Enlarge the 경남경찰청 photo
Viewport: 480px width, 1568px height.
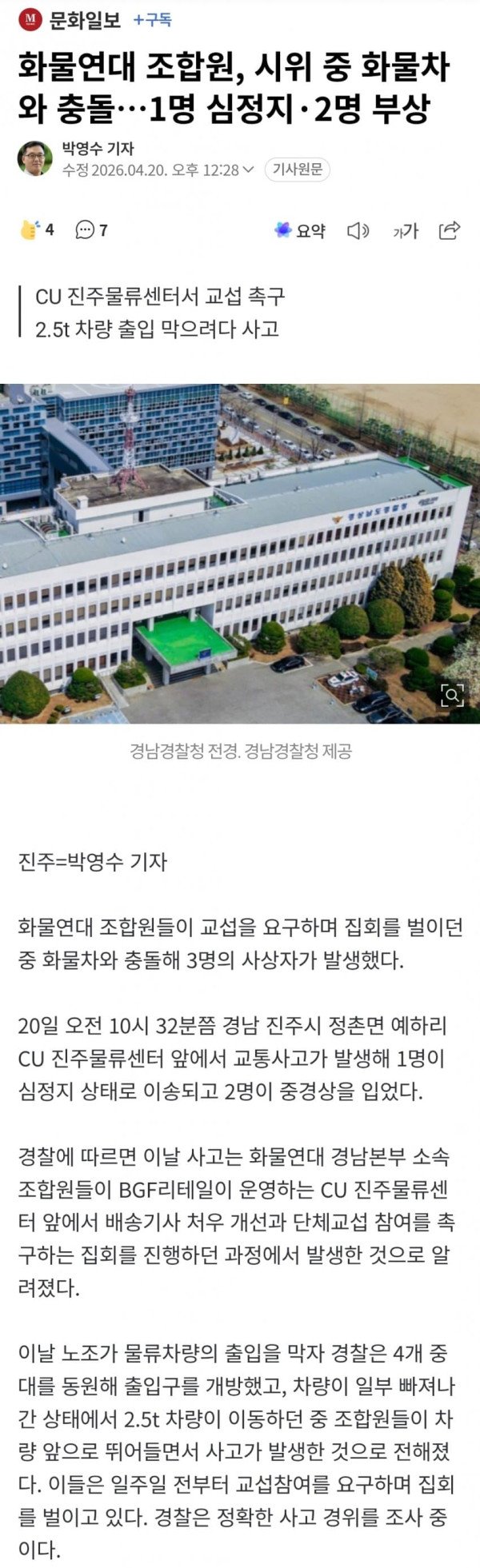point(452,694)
